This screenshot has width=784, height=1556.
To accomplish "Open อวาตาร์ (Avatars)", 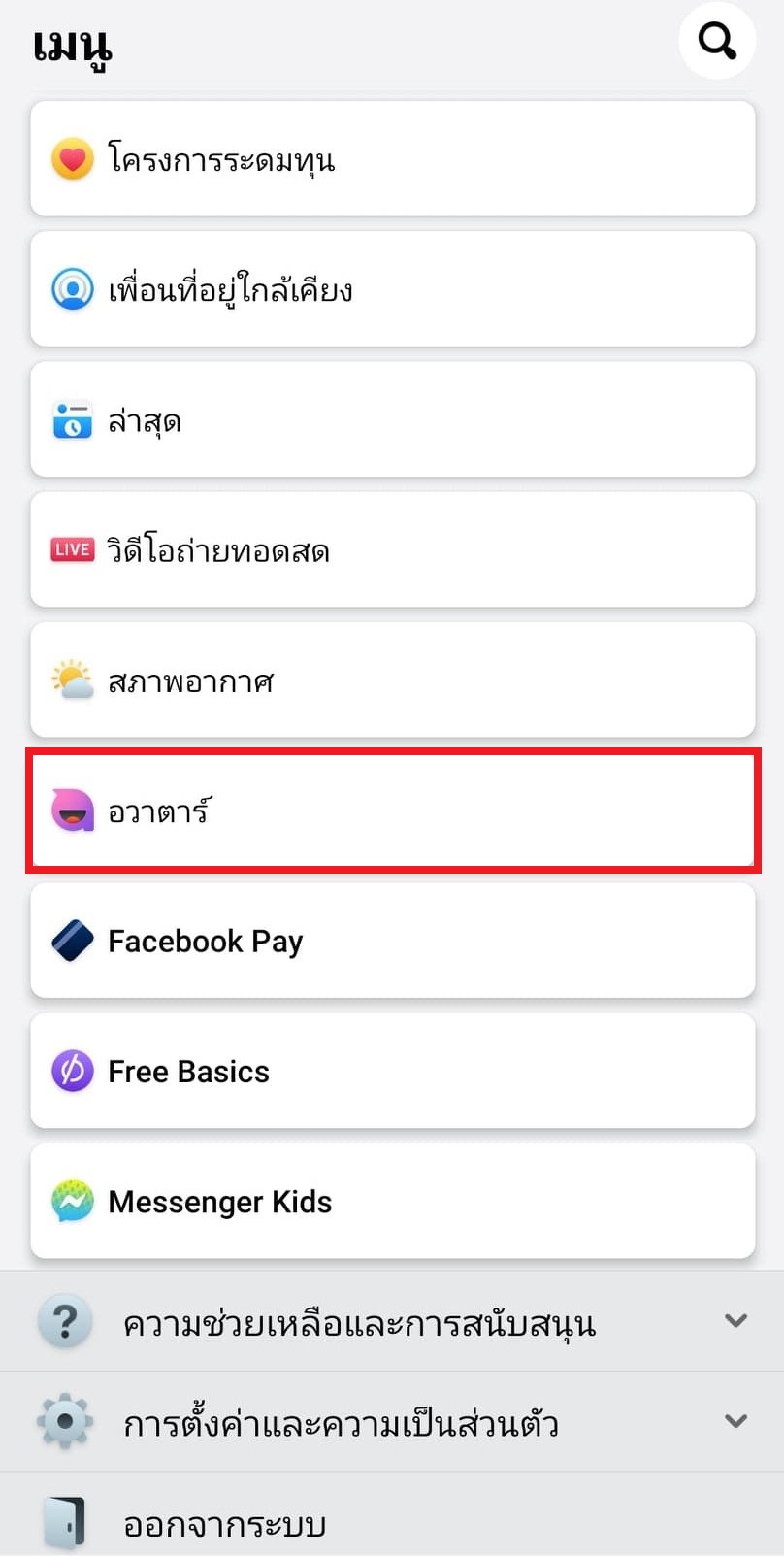I will click(392, 811).
